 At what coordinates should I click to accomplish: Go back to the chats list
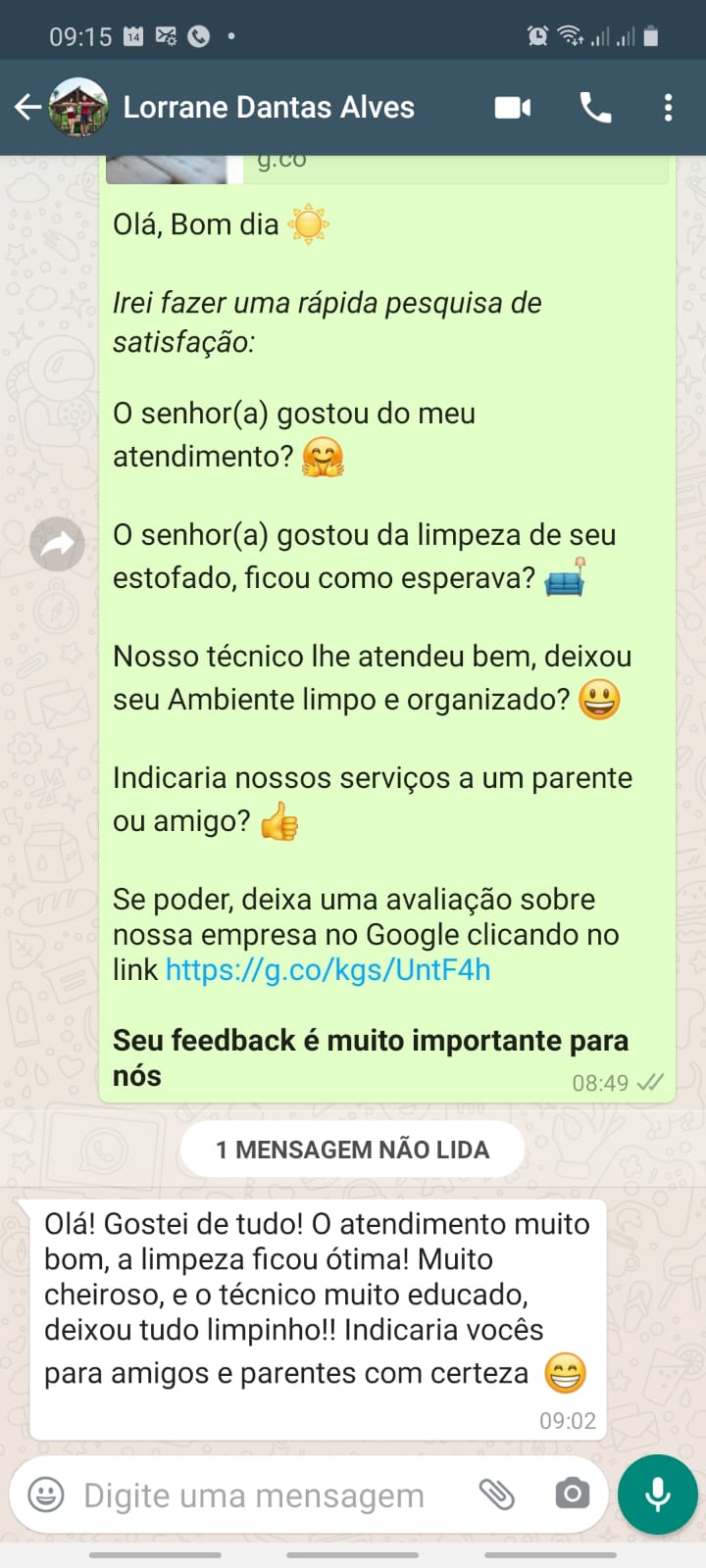coord(27,107)
